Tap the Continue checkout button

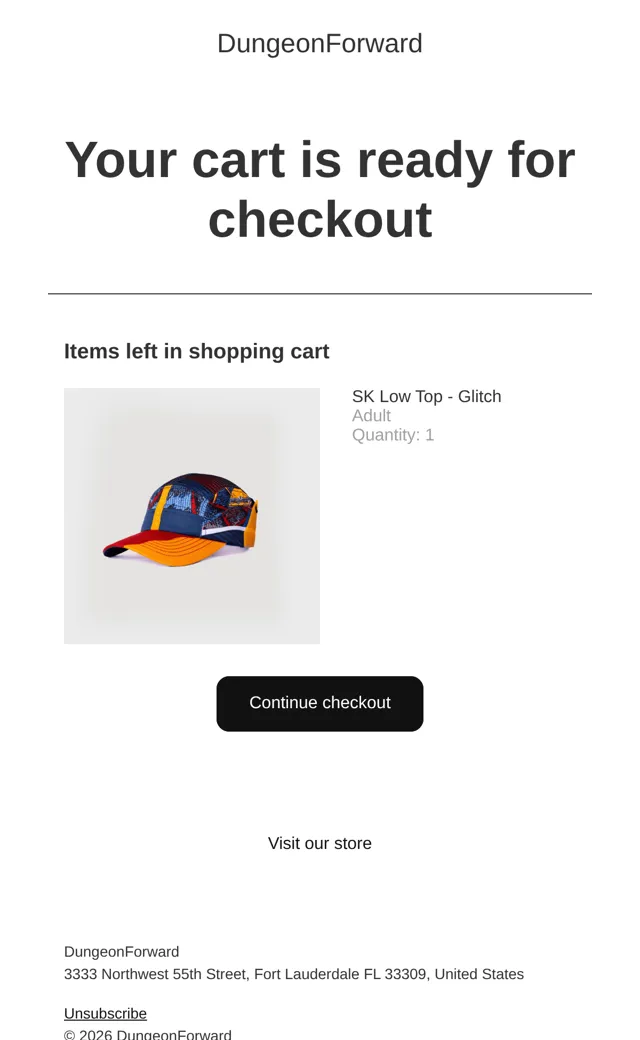tap(320, 704)
